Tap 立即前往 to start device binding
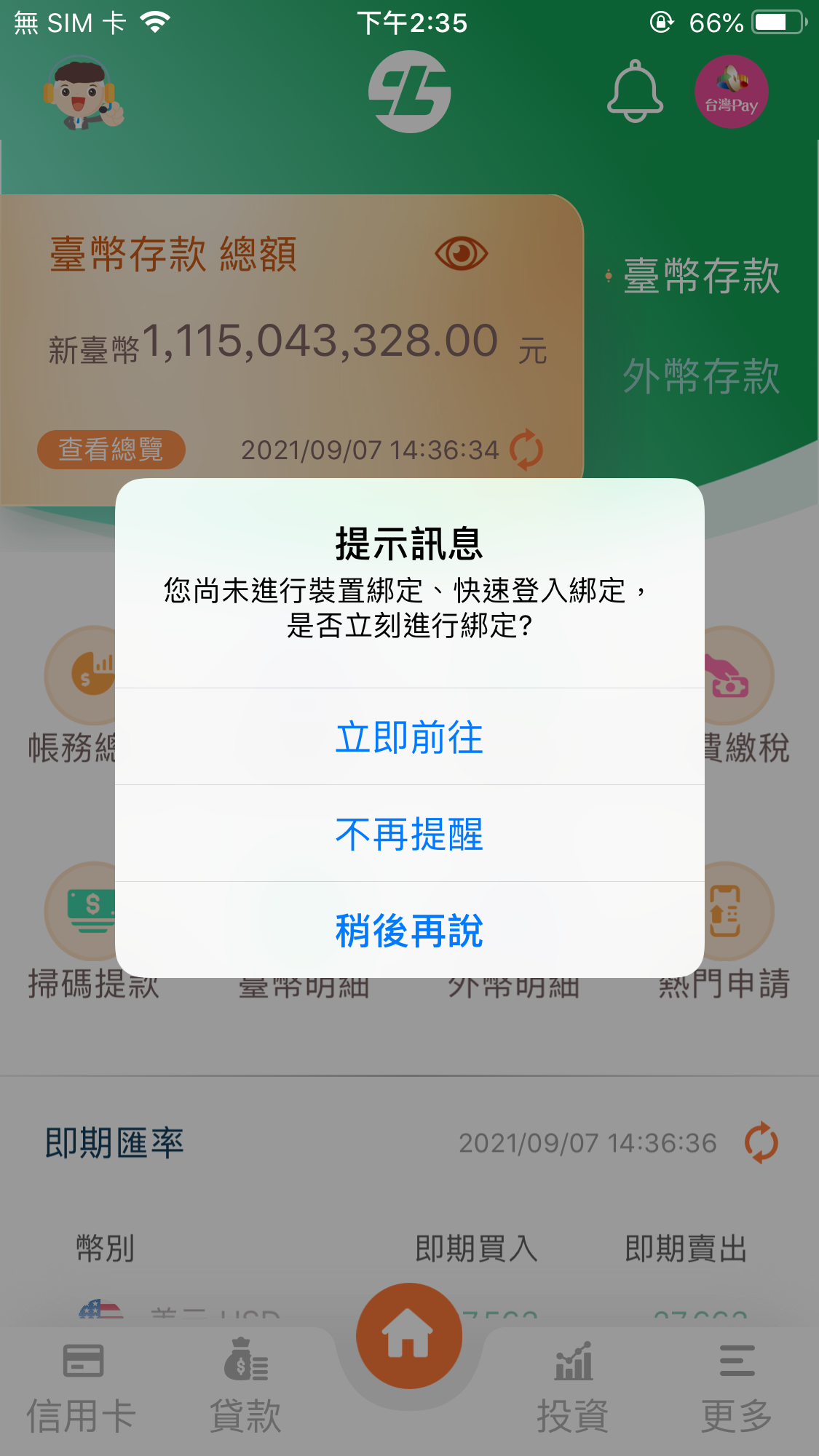 (x=409, y=737)
